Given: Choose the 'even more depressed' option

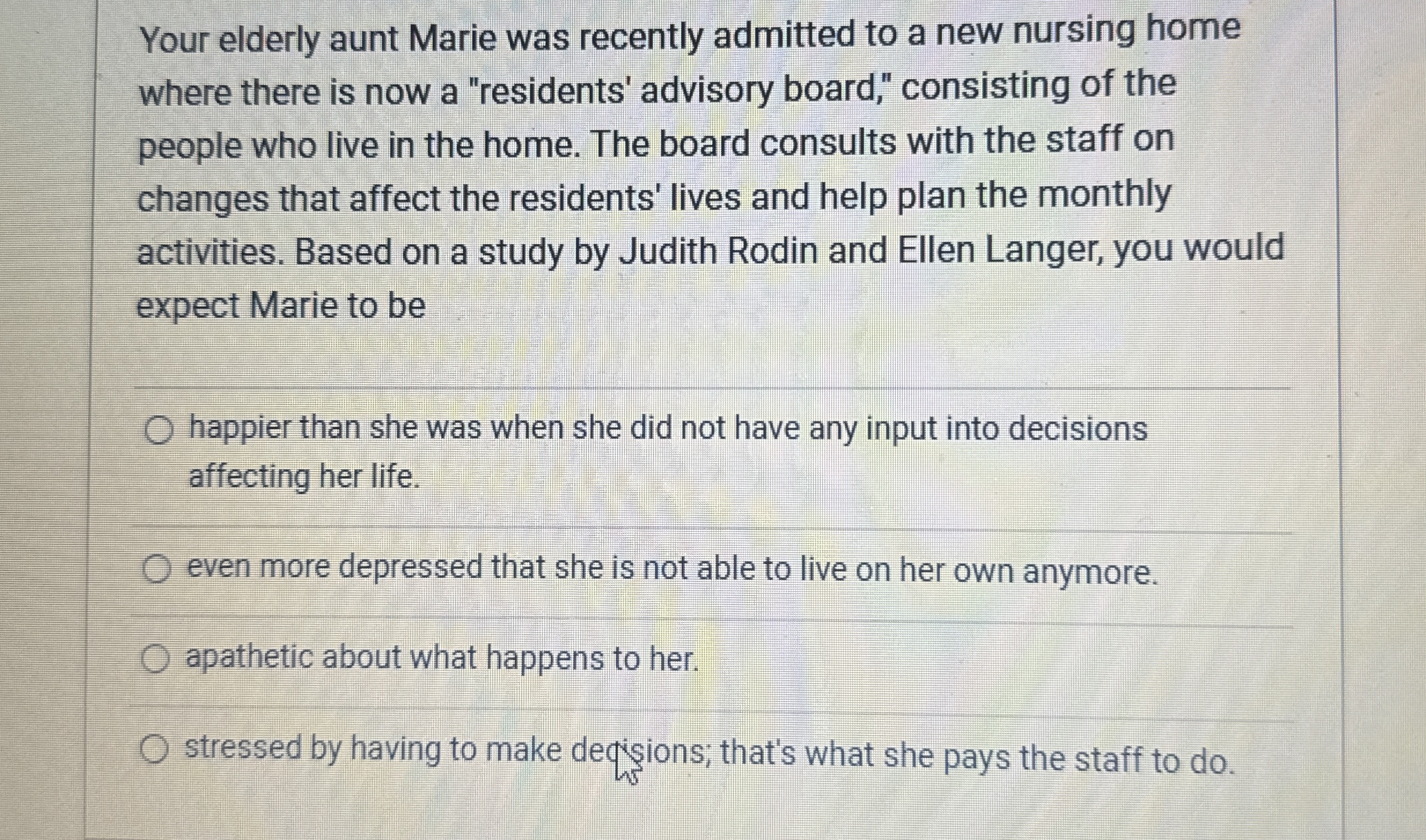Looking at the screenshot, I should click(157, 568).
